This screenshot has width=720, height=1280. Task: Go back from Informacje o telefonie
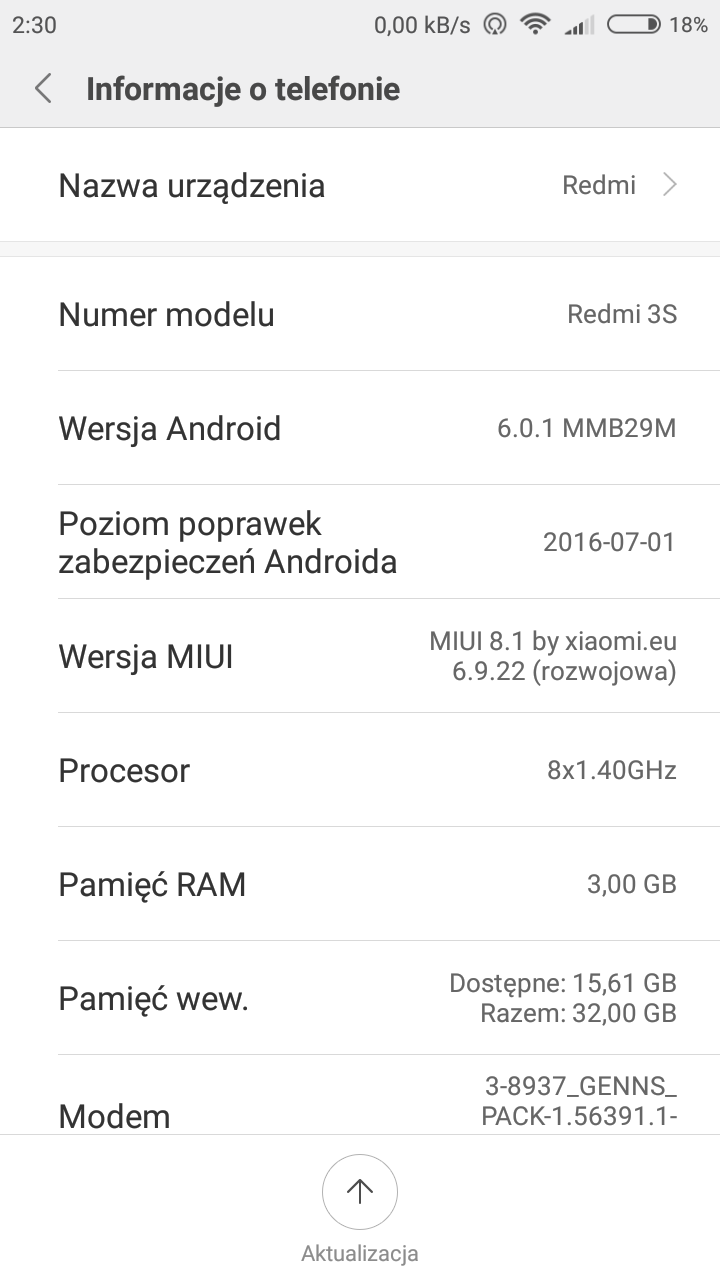43,89
